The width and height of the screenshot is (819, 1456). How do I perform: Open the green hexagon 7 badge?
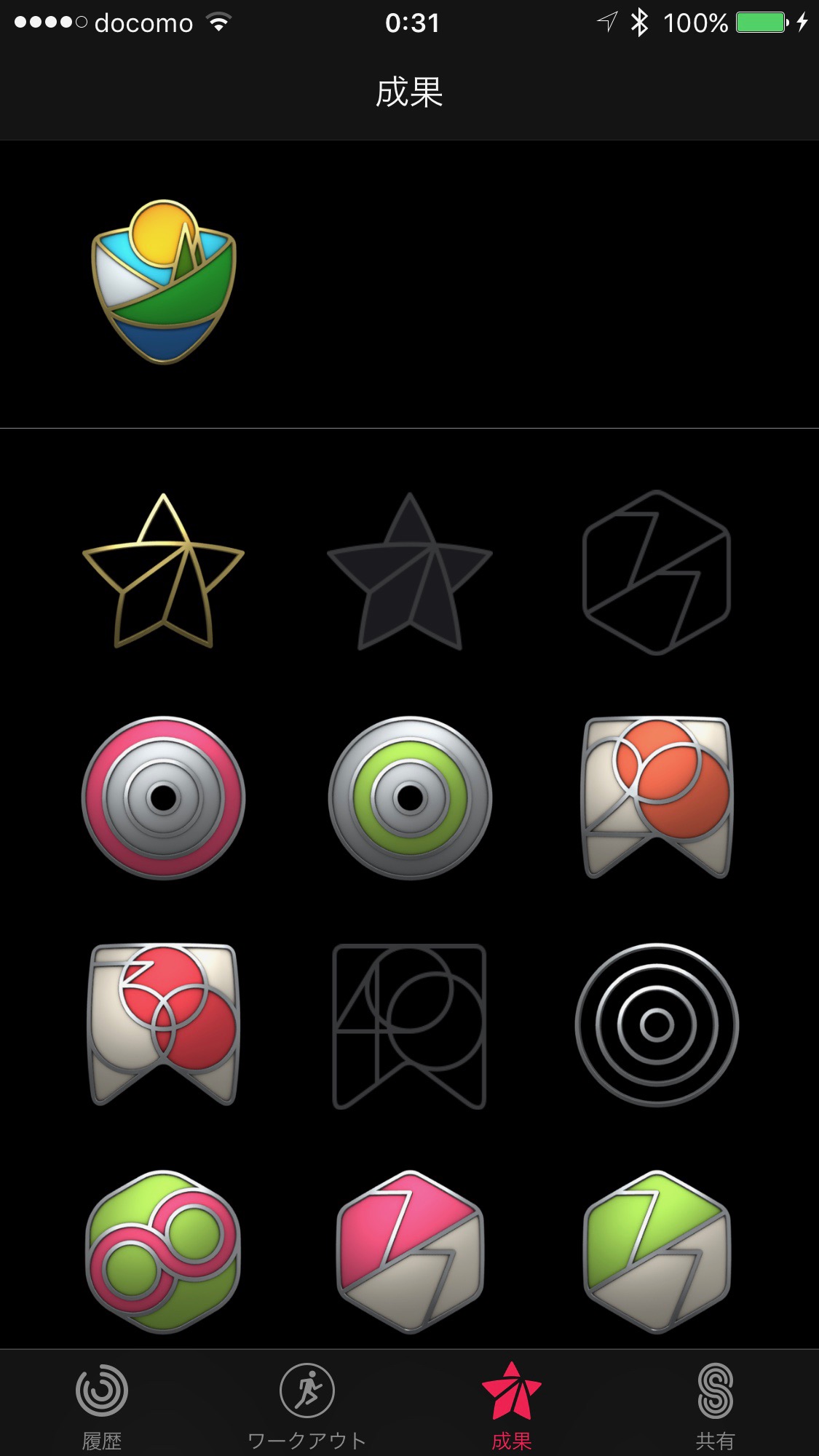pos(657,1252)
